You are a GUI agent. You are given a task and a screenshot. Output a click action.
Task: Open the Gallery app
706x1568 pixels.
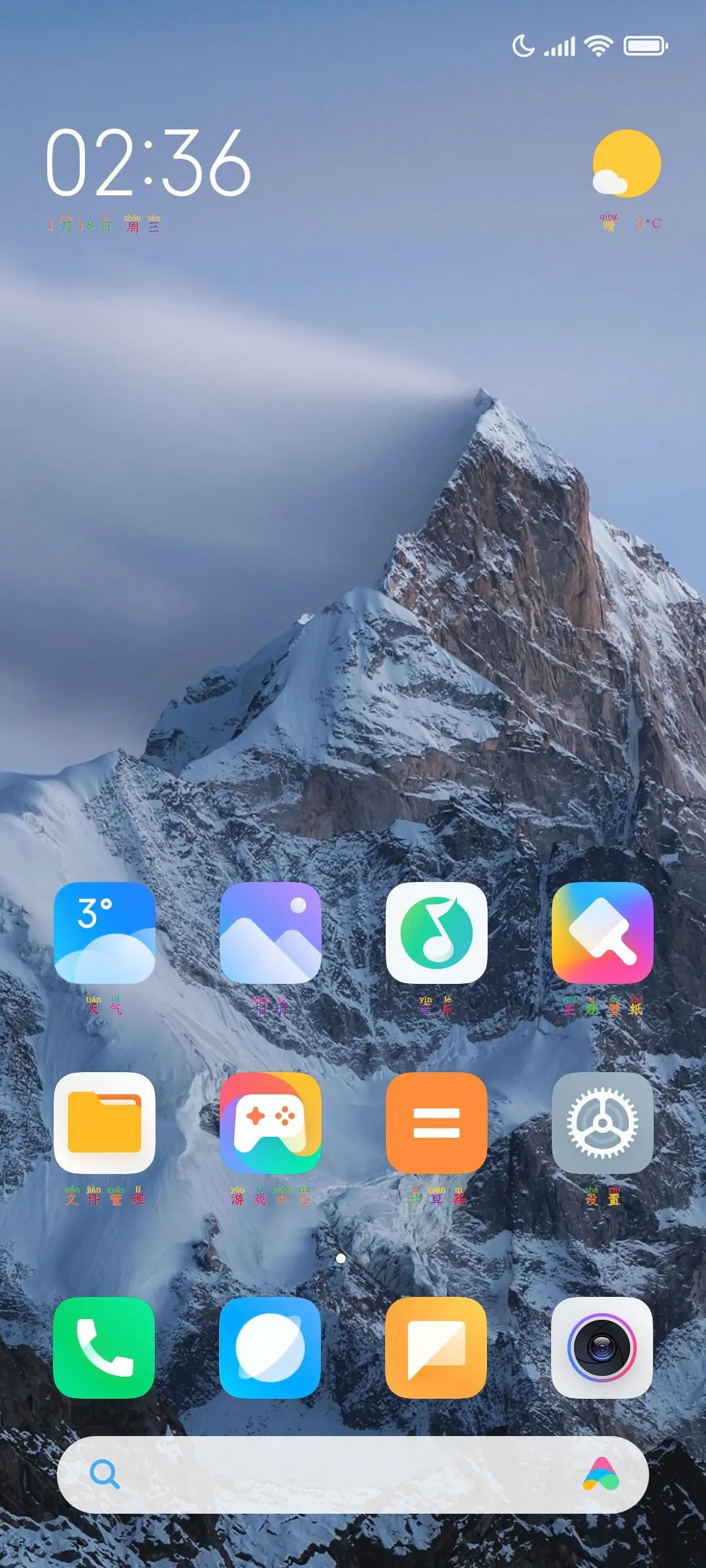click(x=271, y=933)
